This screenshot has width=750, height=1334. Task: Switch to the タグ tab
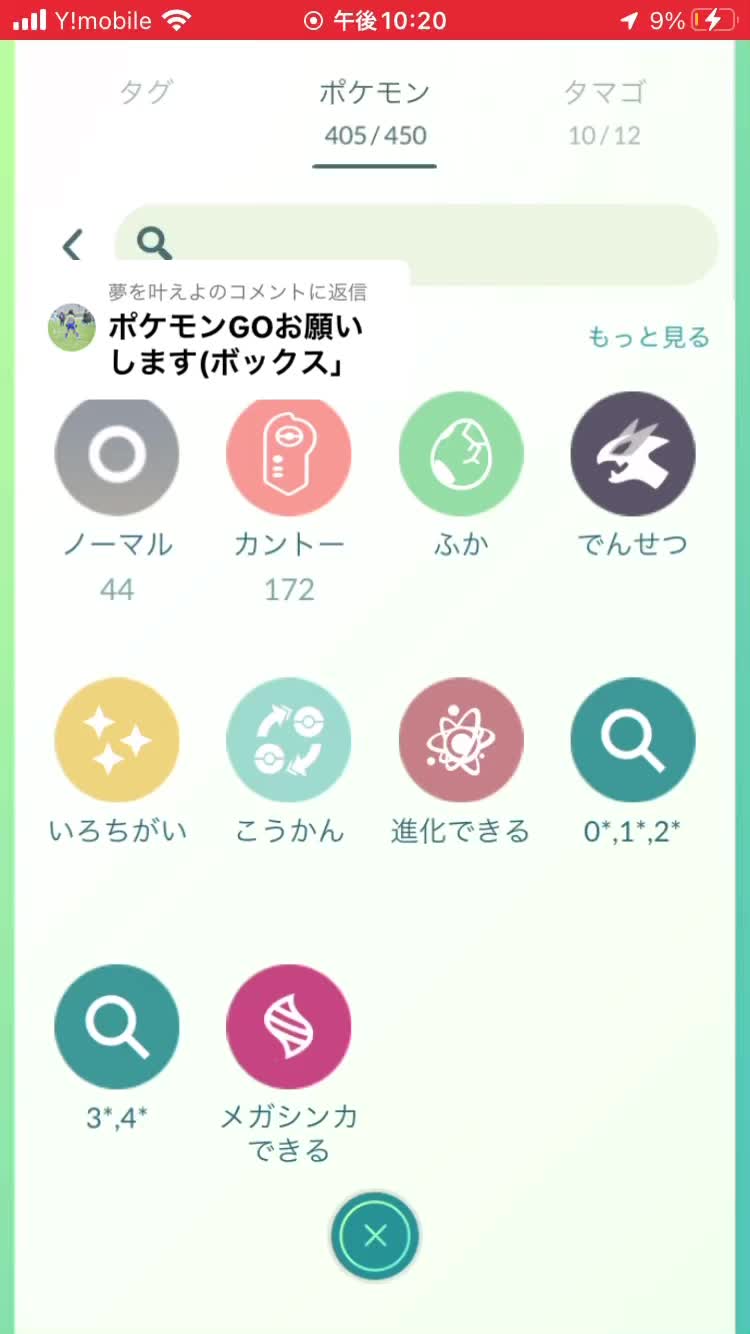point(146,93)
